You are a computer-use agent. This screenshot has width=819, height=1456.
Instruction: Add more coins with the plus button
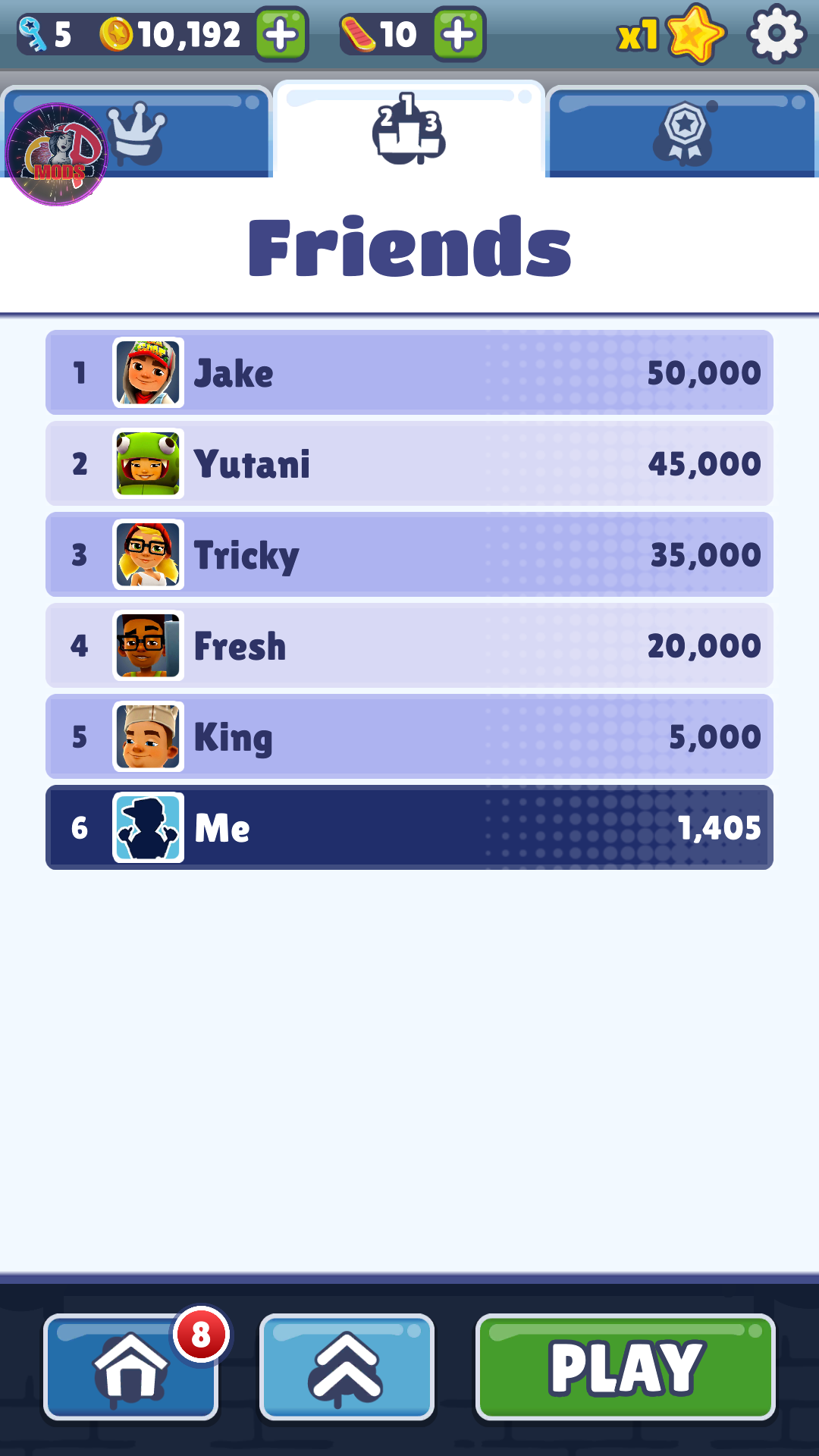click(281, 34)
